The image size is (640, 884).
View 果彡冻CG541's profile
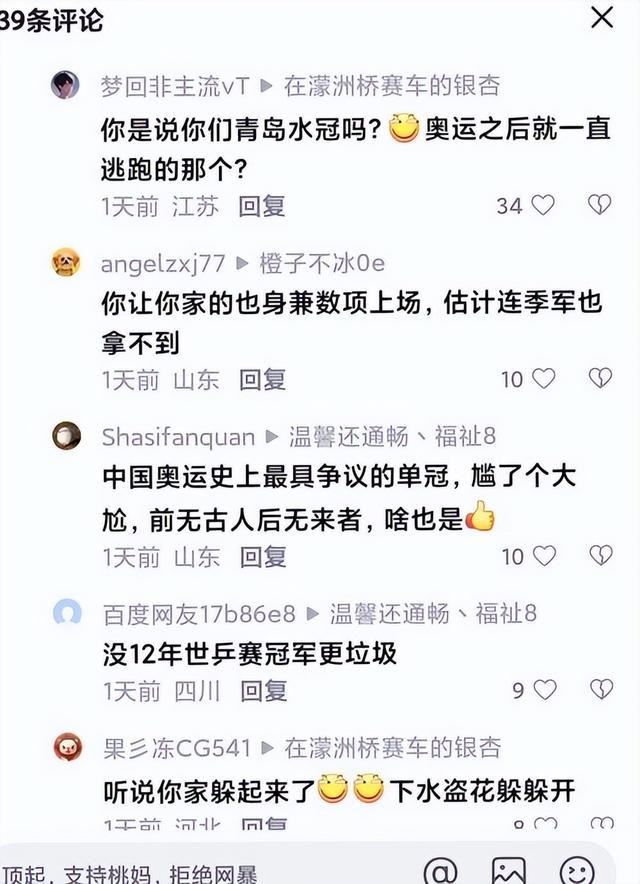click(67, 746)
